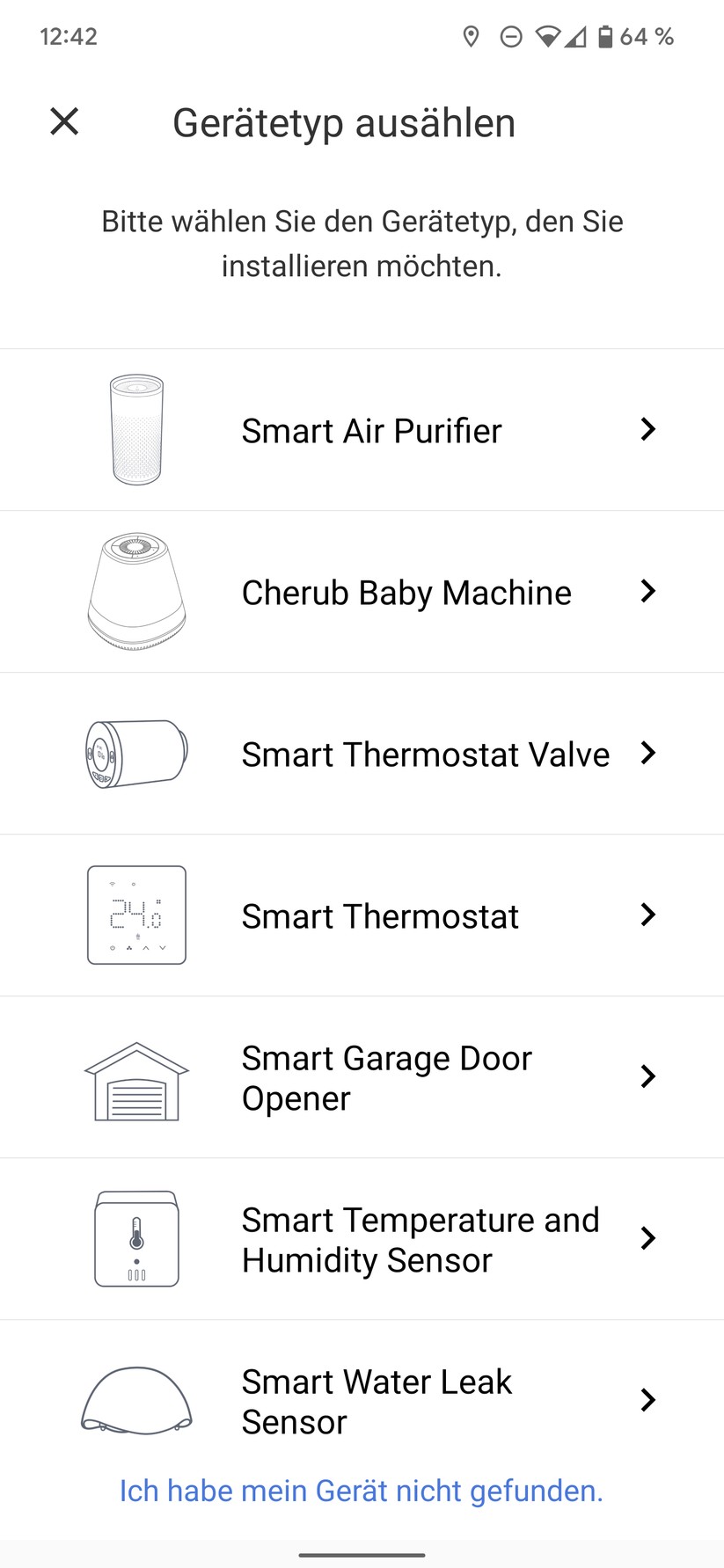
Task: Open Cherub Baby Machine via its chevron
Action: click(x=648, y=591)
